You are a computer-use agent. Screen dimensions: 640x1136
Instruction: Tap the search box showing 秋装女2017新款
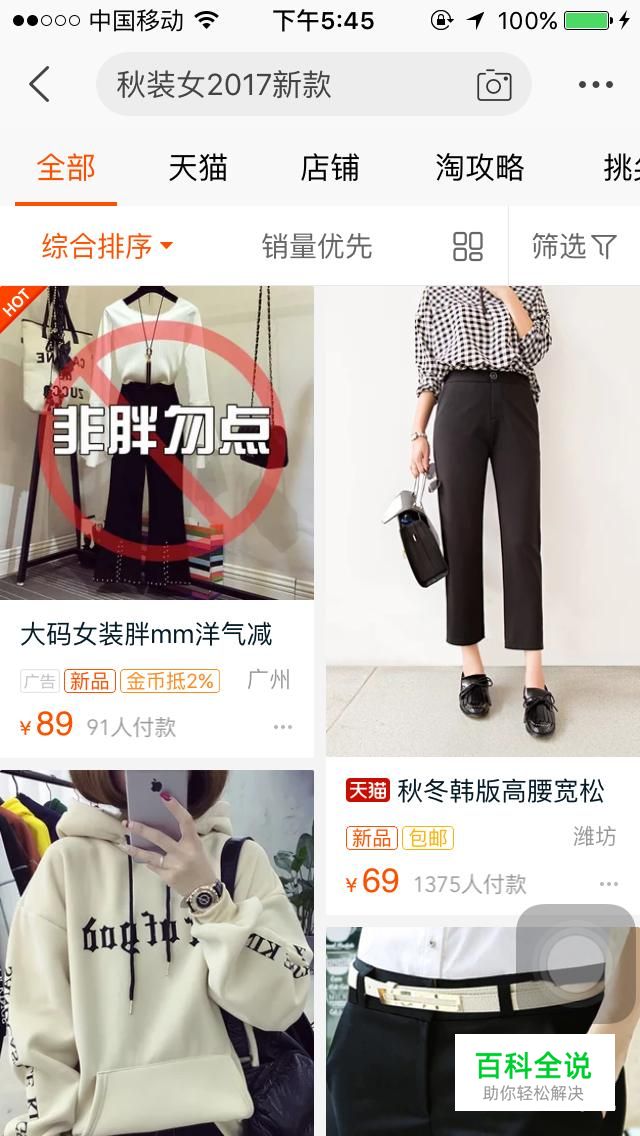tap(314, 84)
